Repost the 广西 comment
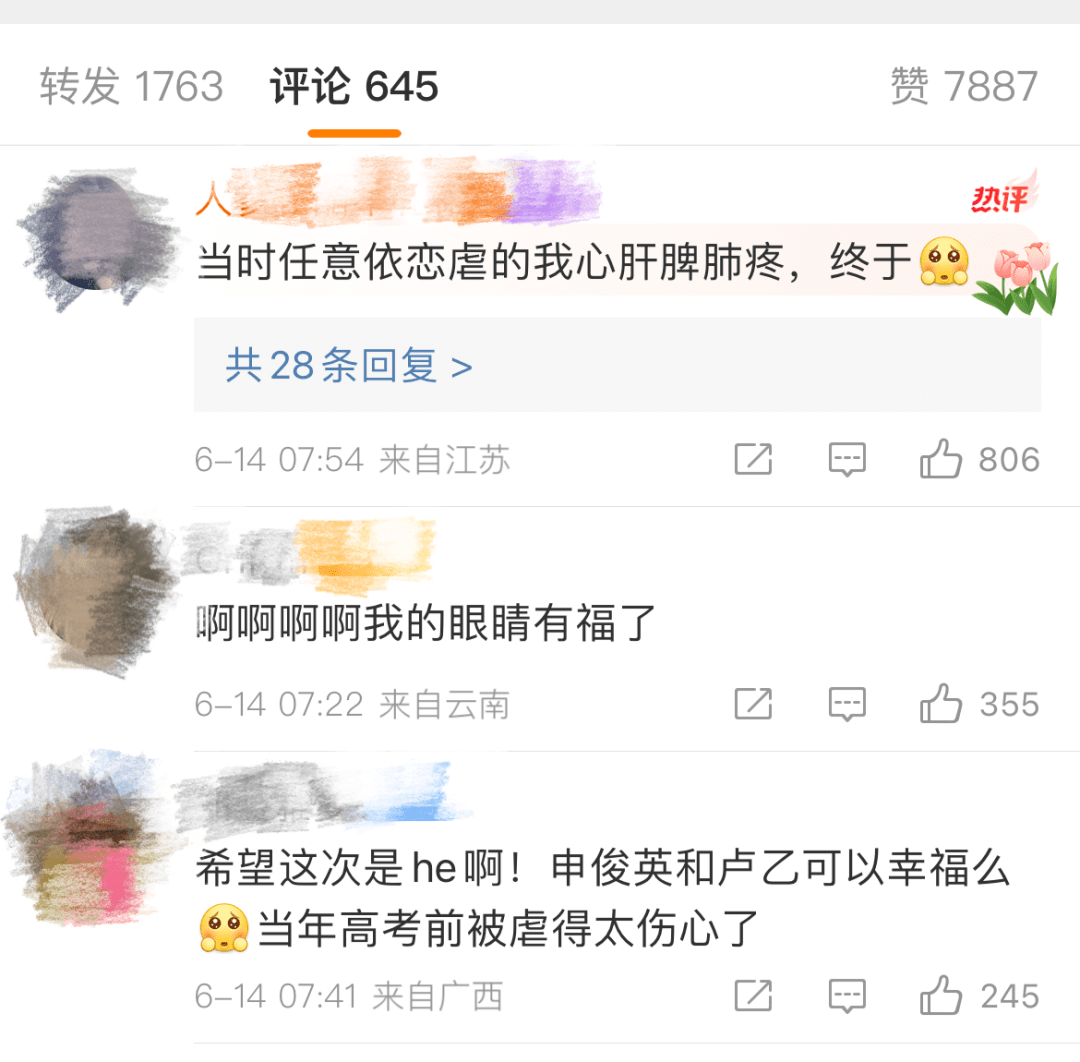 [x=753, y=996]
